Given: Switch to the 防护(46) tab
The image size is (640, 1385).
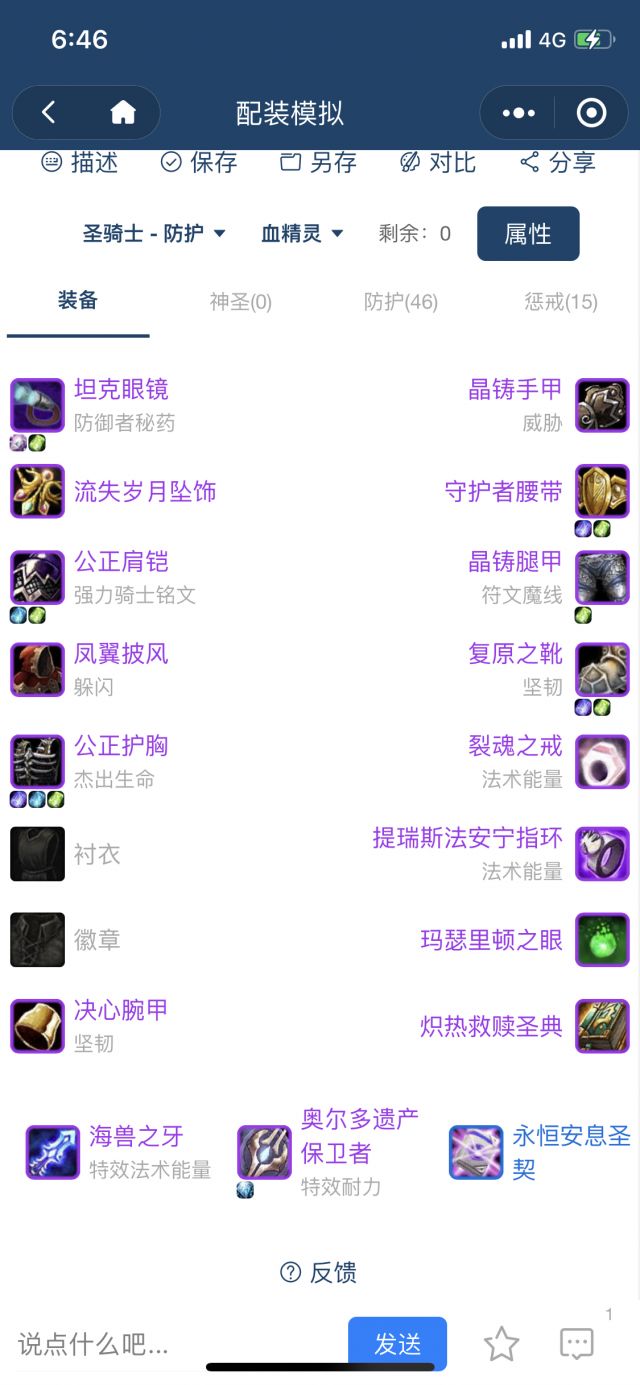Looking at the screenshot, I should [401, 302].
